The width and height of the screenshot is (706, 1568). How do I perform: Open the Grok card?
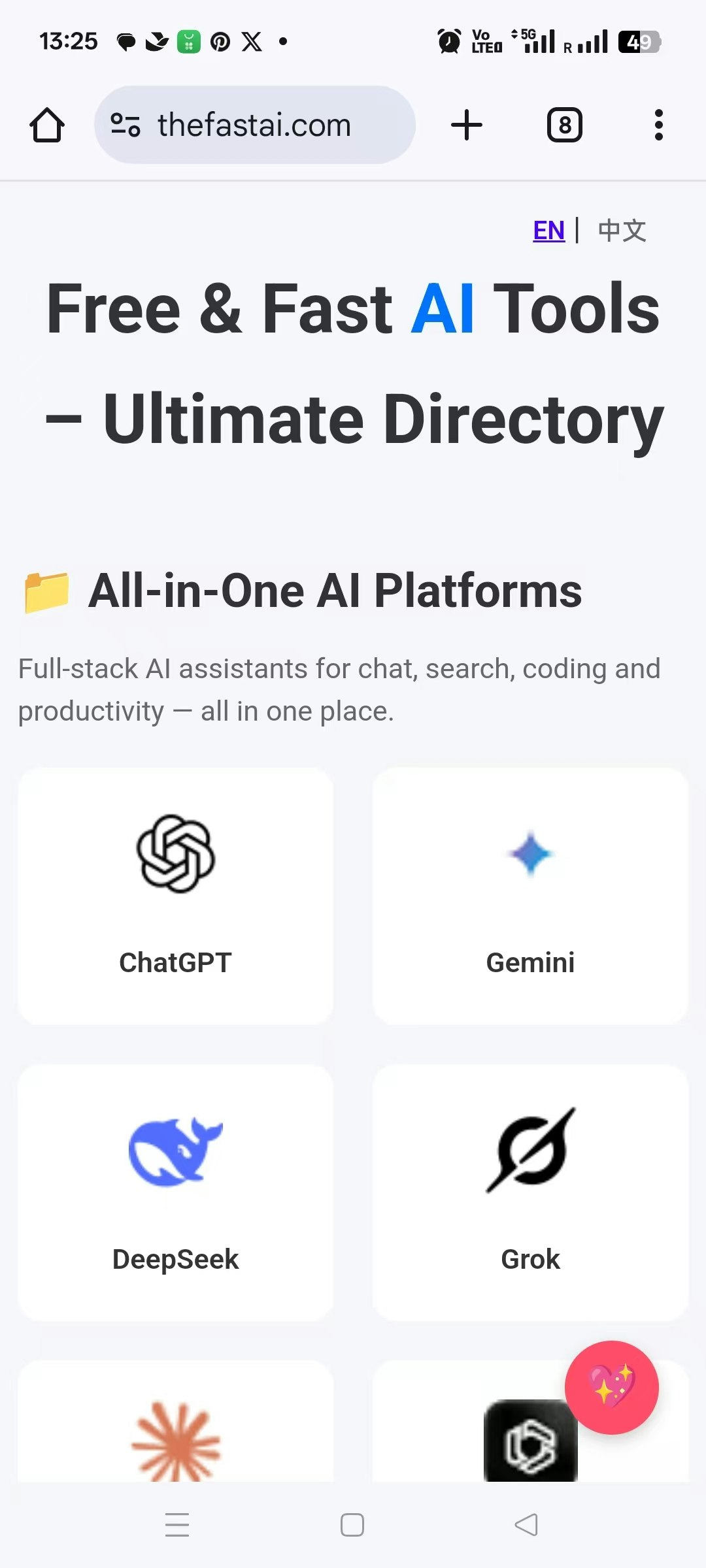pos(530,1192)
